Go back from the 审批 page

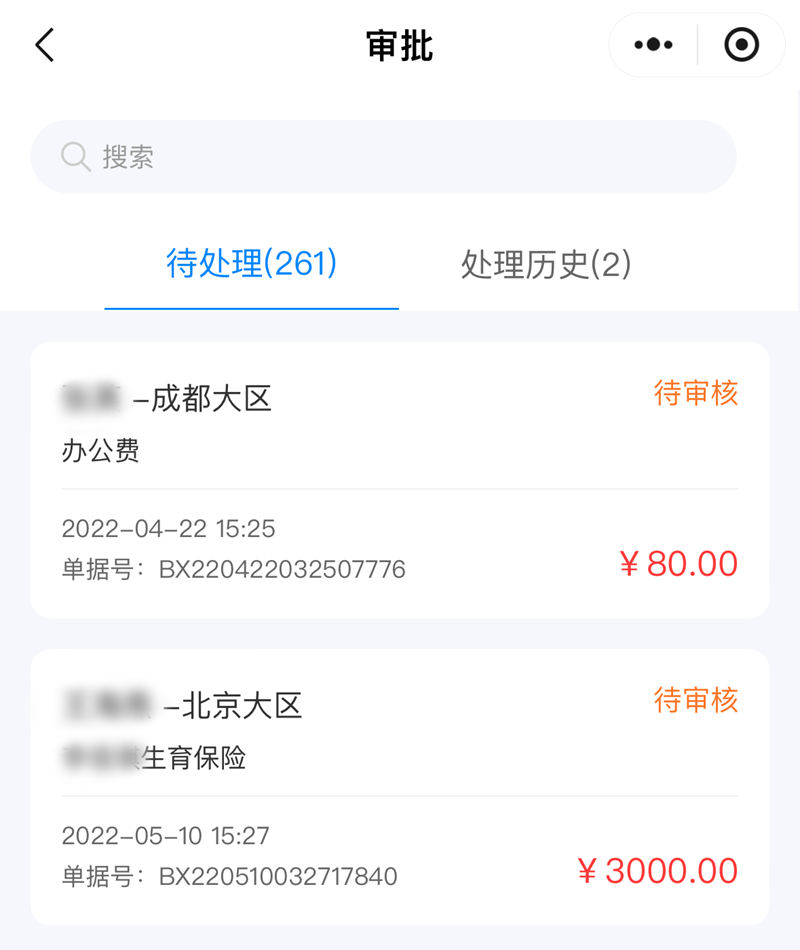45,45
